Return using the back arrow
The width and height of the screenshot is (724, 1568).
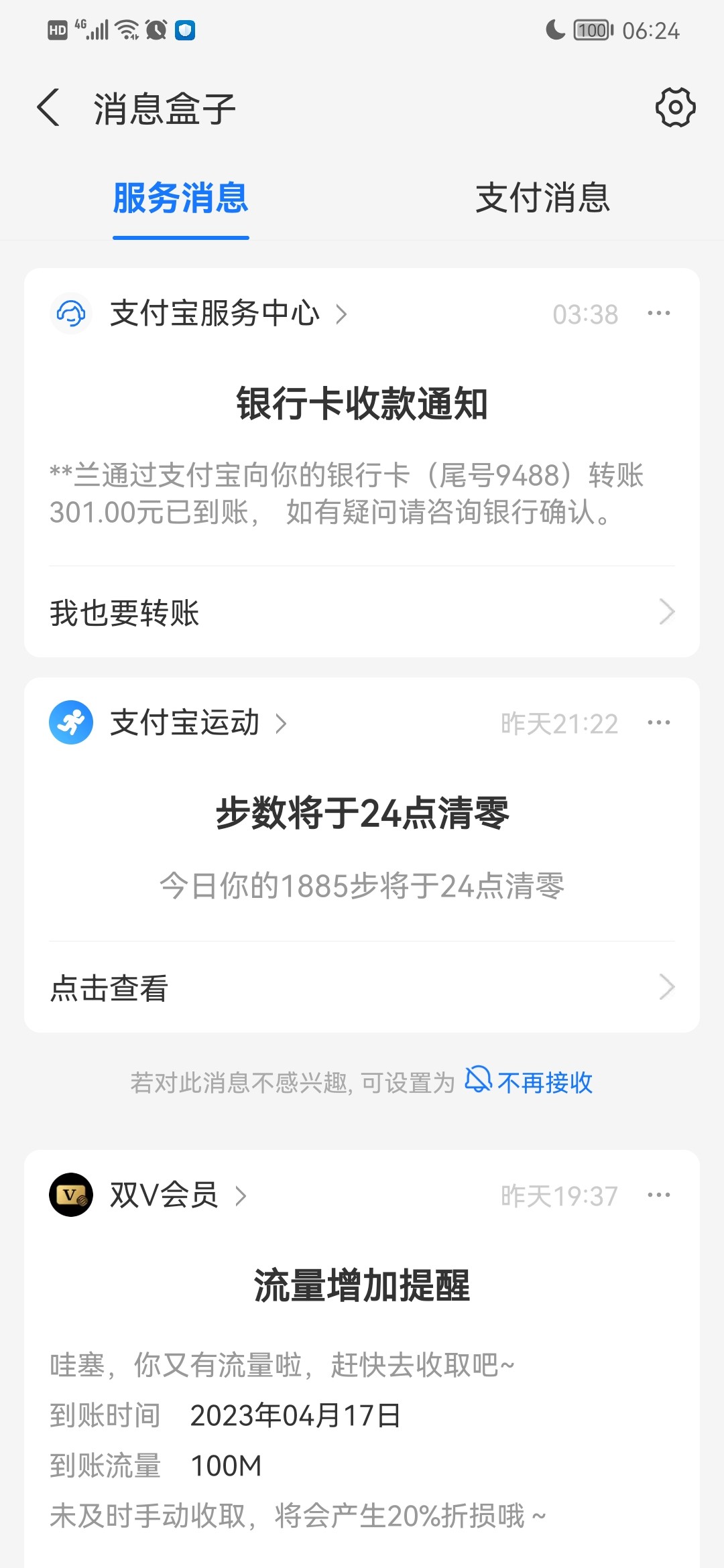pos(48,107)
